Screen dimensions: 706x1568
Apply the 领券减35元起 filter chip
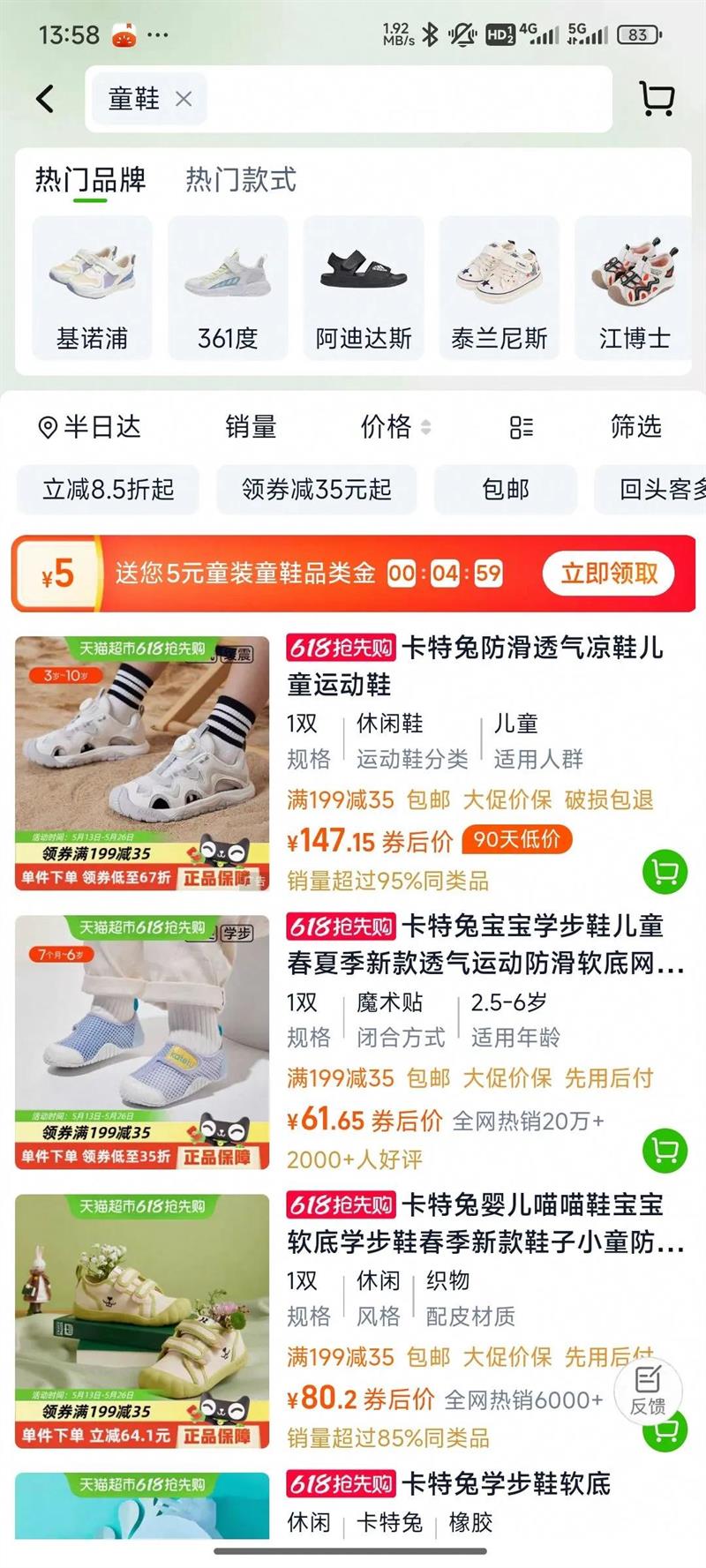coord(316,489)
